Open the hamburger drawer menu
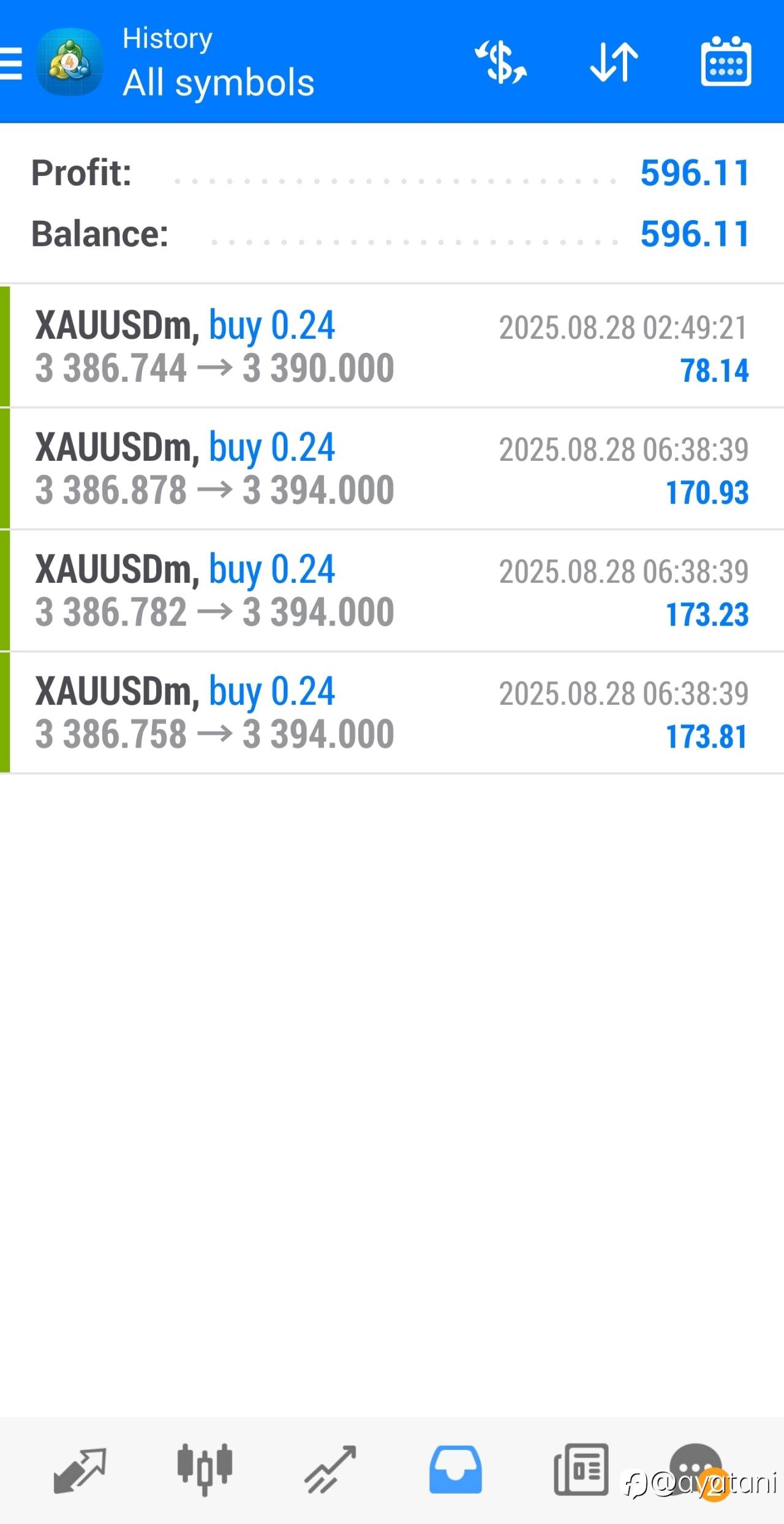 click(x=11, y=64)
